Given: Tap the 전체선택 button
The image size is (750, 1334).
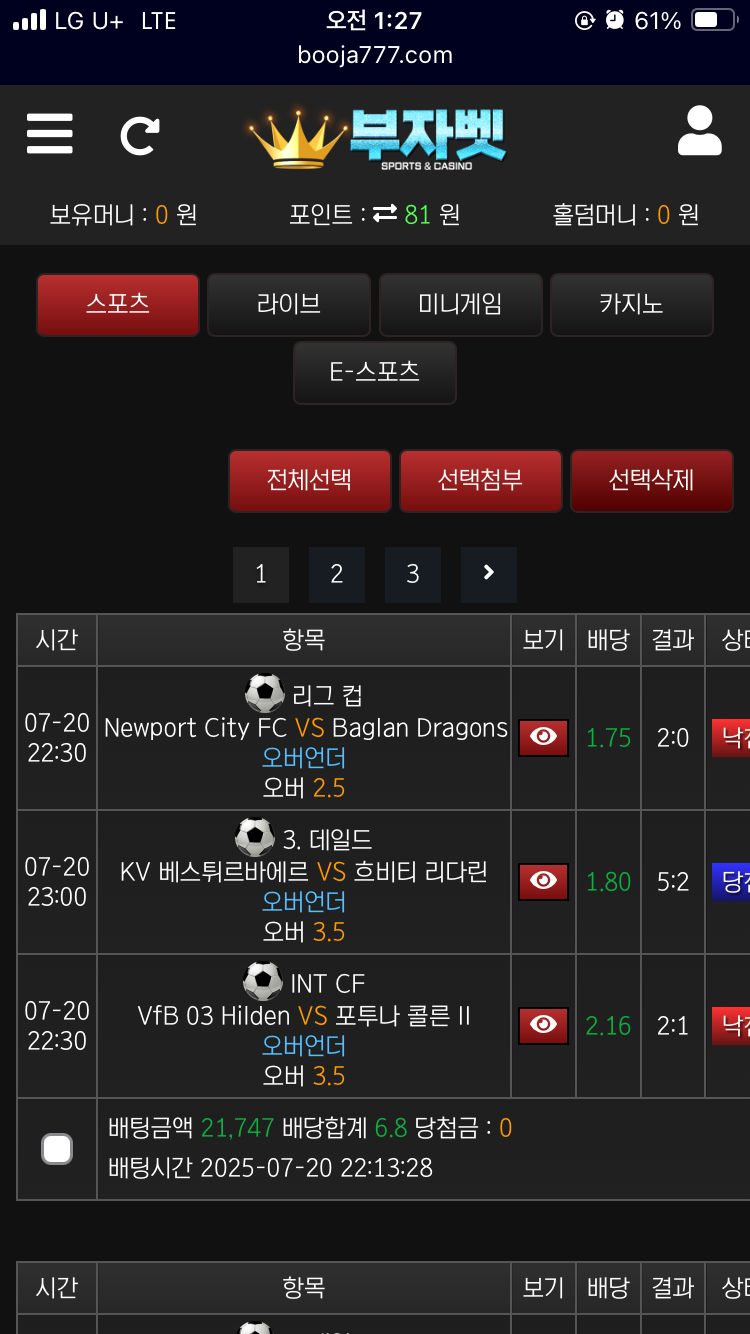Looking at the screenshot, I should coord(309,480).
